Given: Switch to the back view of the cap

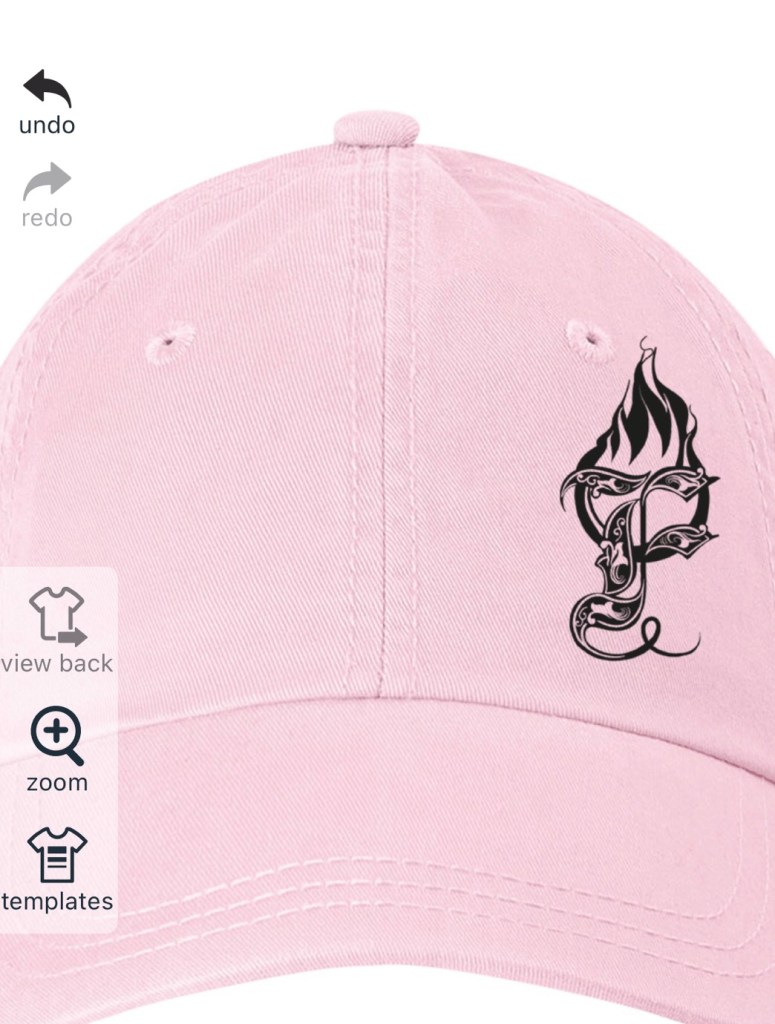Looking at the screenshot, I should click(57, 630).
